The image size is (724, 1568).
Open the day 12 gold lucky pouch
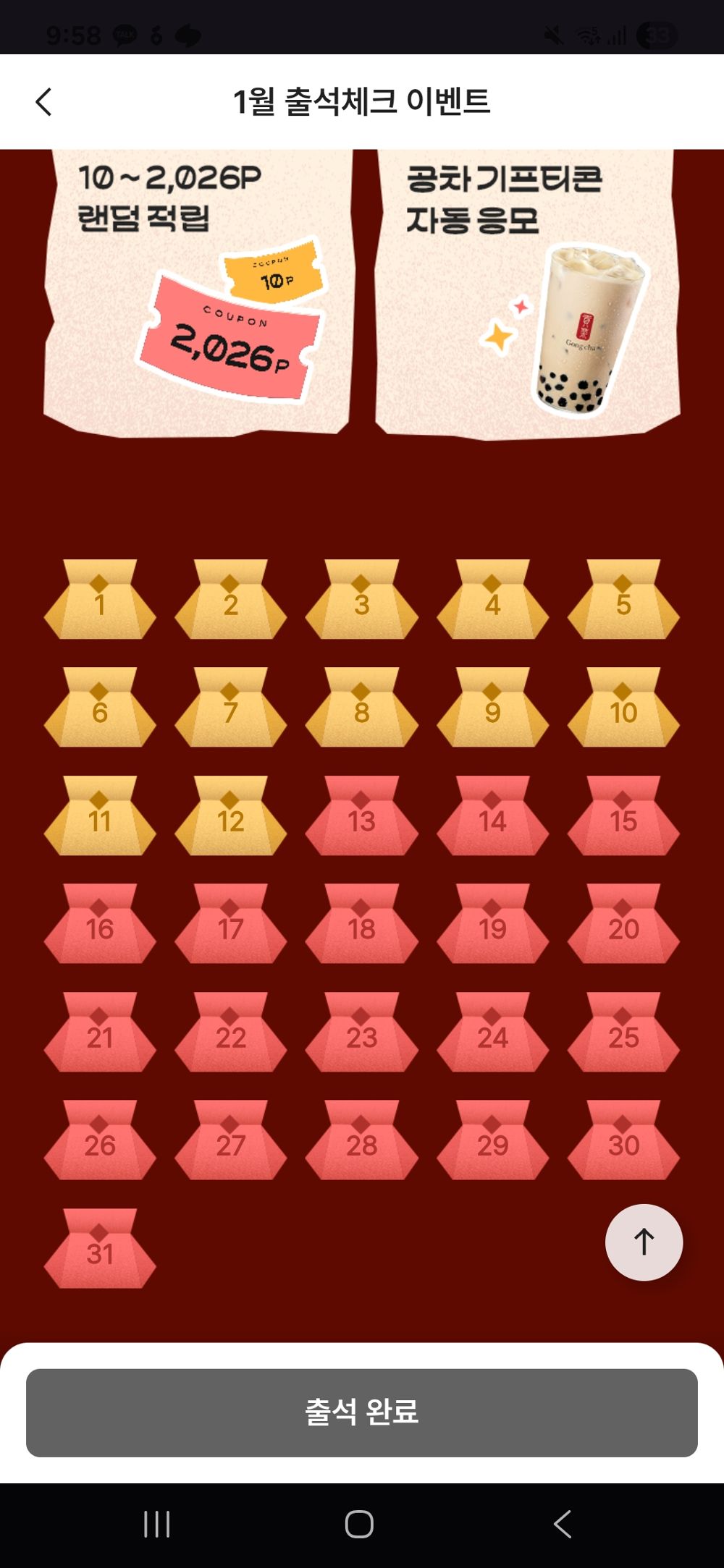point(230,817)
